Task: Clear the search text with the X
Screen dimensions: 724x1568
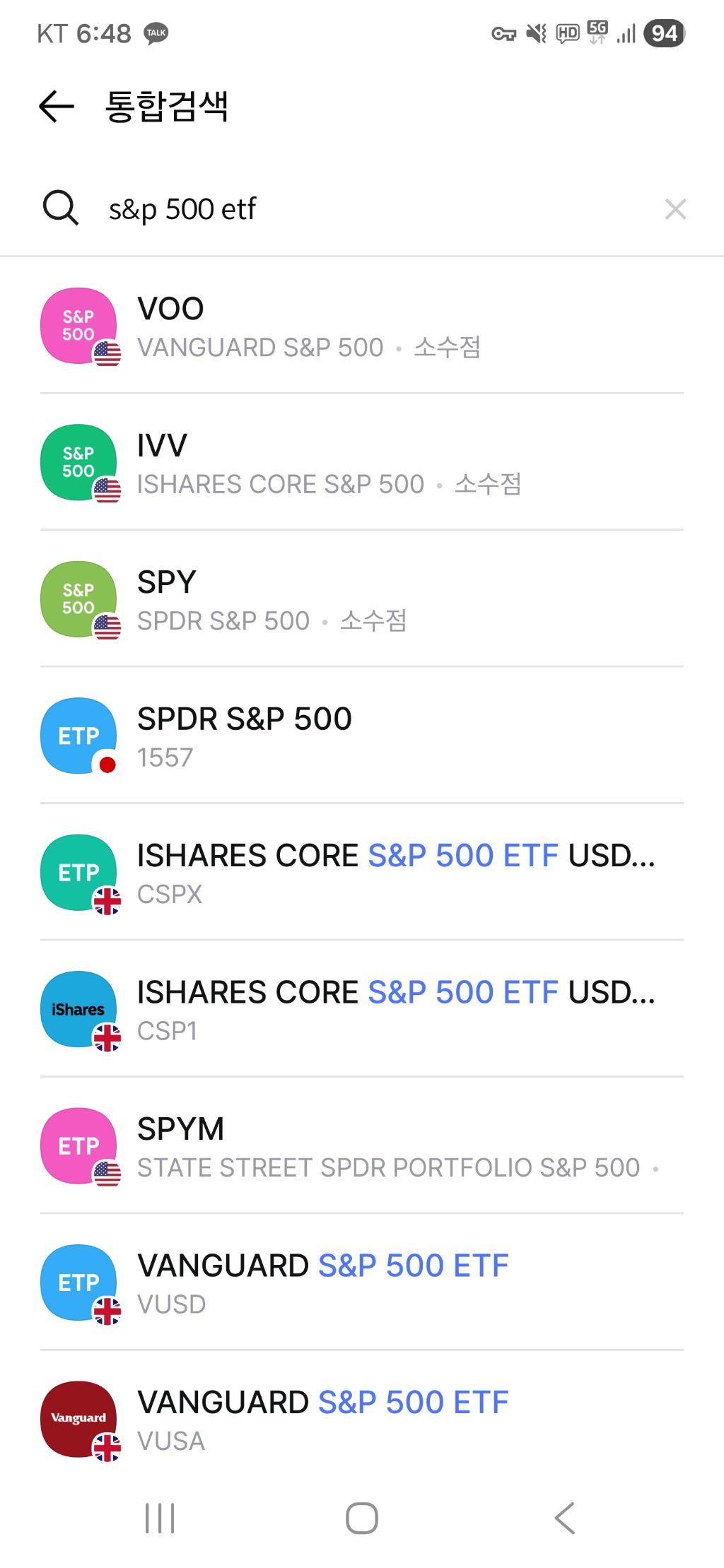Action: point(675,209)
